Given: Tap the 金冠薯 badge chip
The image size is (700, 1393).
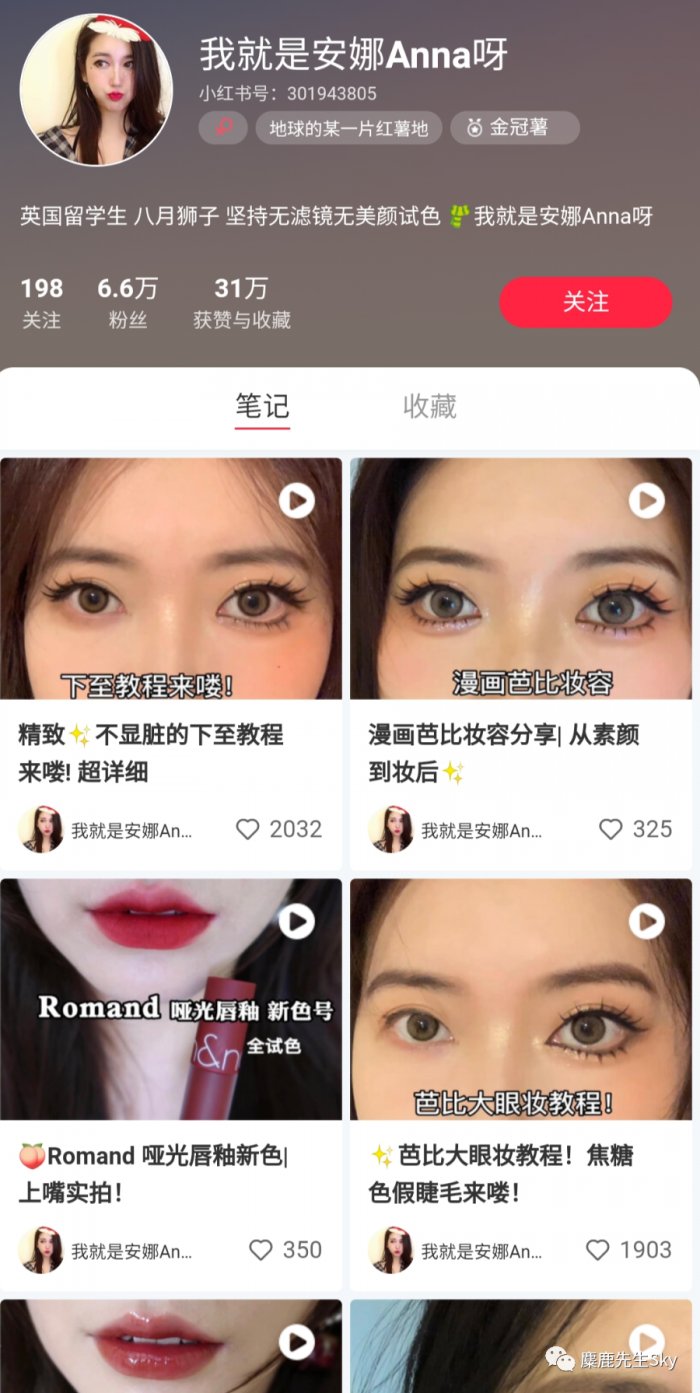Looking at the screenshot, I should tap(514, 128).
